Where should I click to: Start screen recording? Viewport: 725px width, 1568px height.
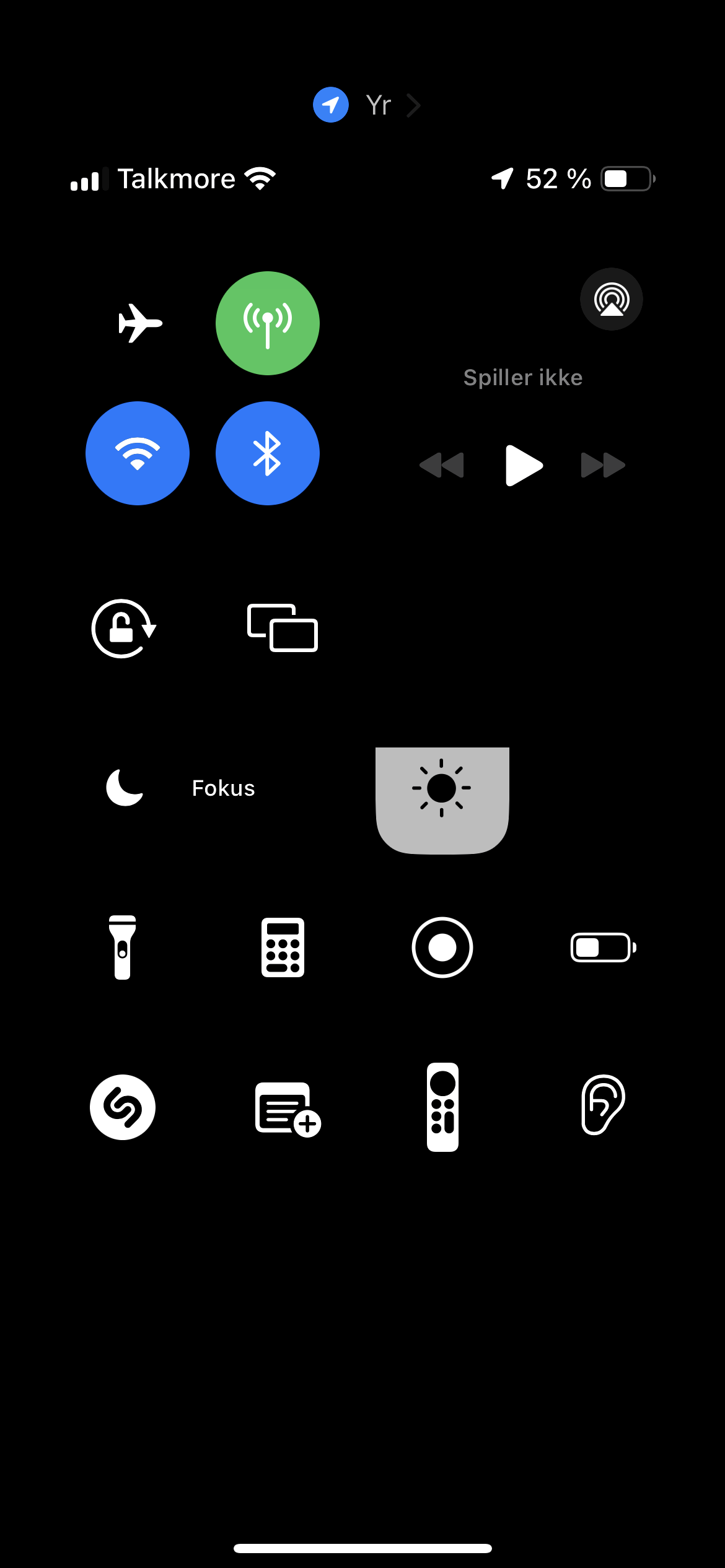tap(442, 947)
